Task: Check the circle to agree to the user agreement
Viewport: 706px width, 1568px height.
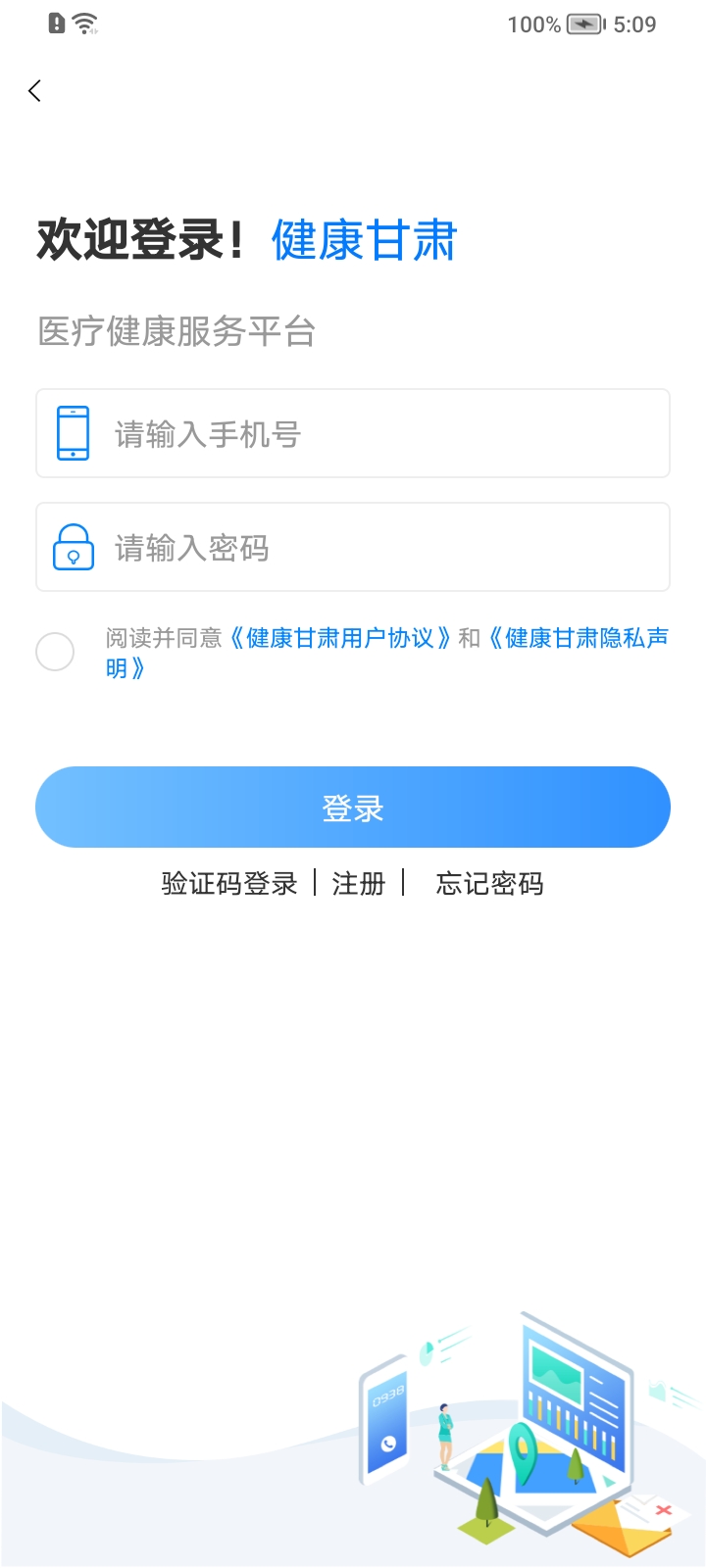Action: pos(55,652)
